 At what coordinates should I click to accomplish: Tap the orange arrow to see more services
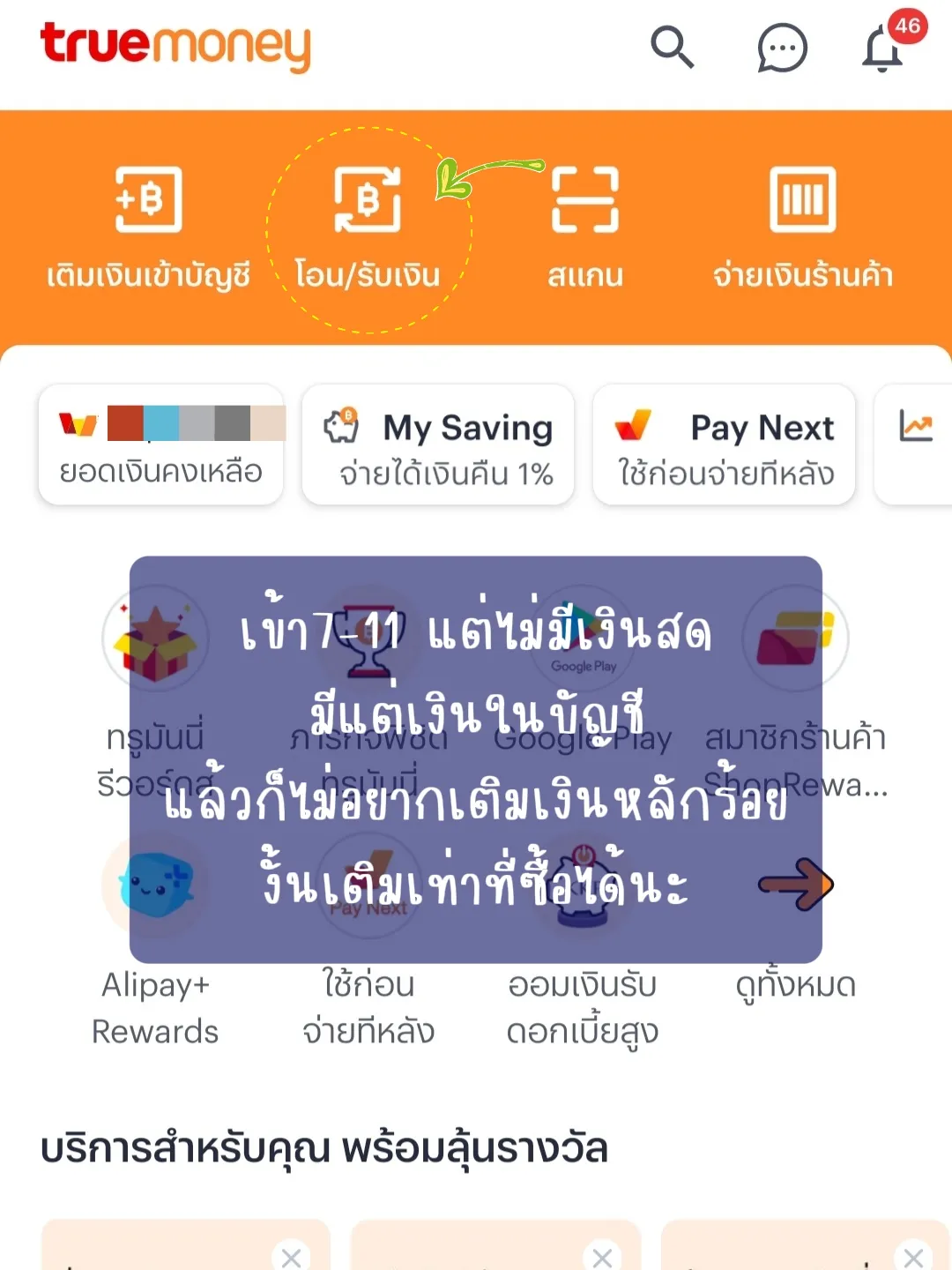(794, 884)
